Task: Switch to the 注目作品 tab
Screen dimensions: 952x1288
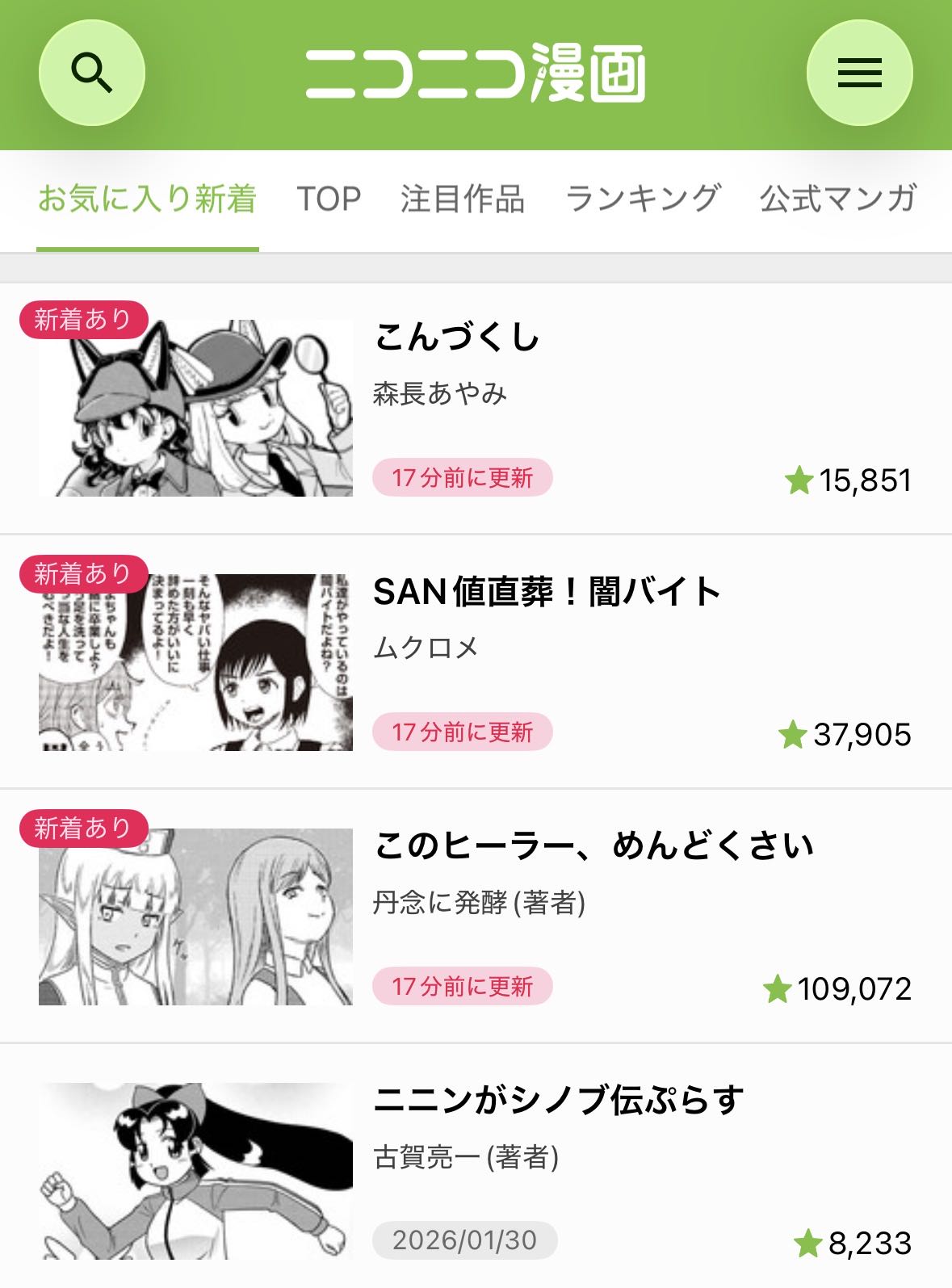Action: 463,199
